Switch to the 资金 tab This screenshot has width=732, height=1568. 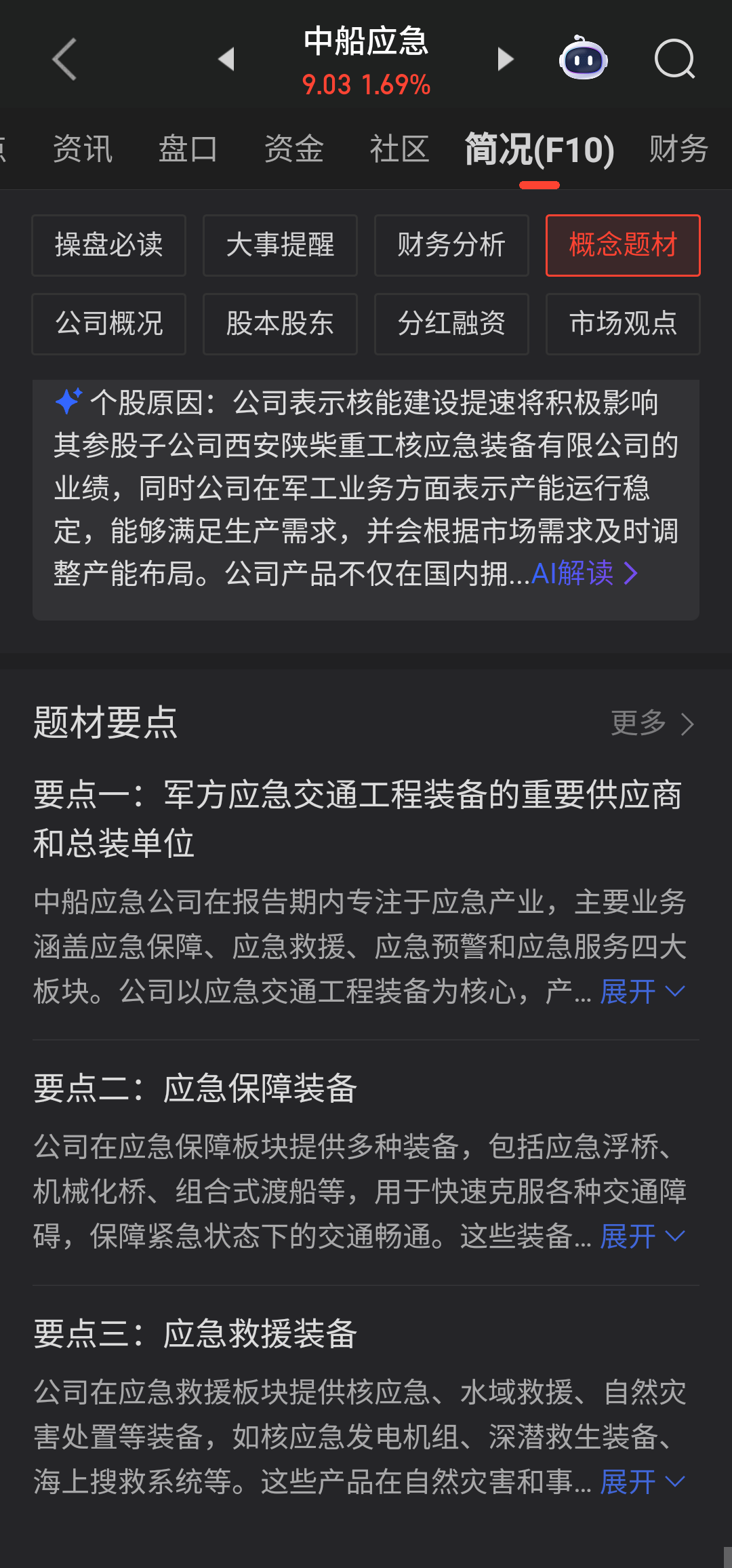(x=293, y=149)
